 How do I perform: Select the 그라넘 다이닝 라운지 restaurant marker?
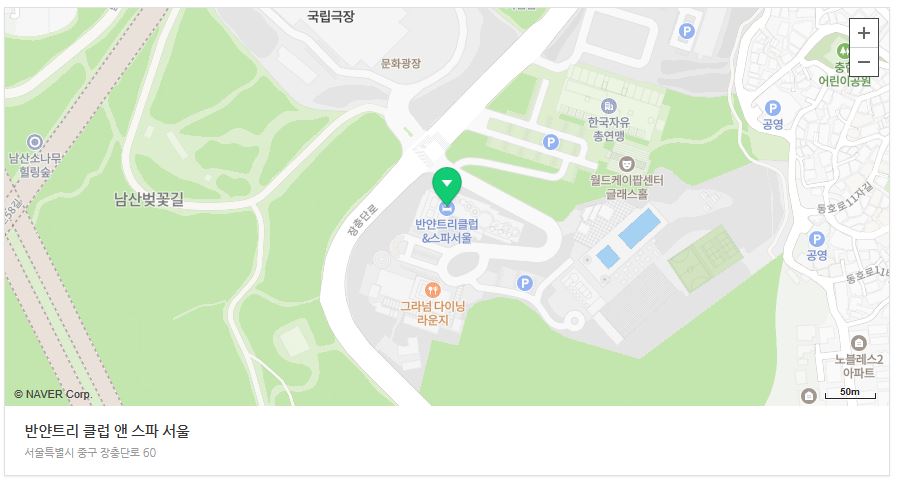click(433, 289)
